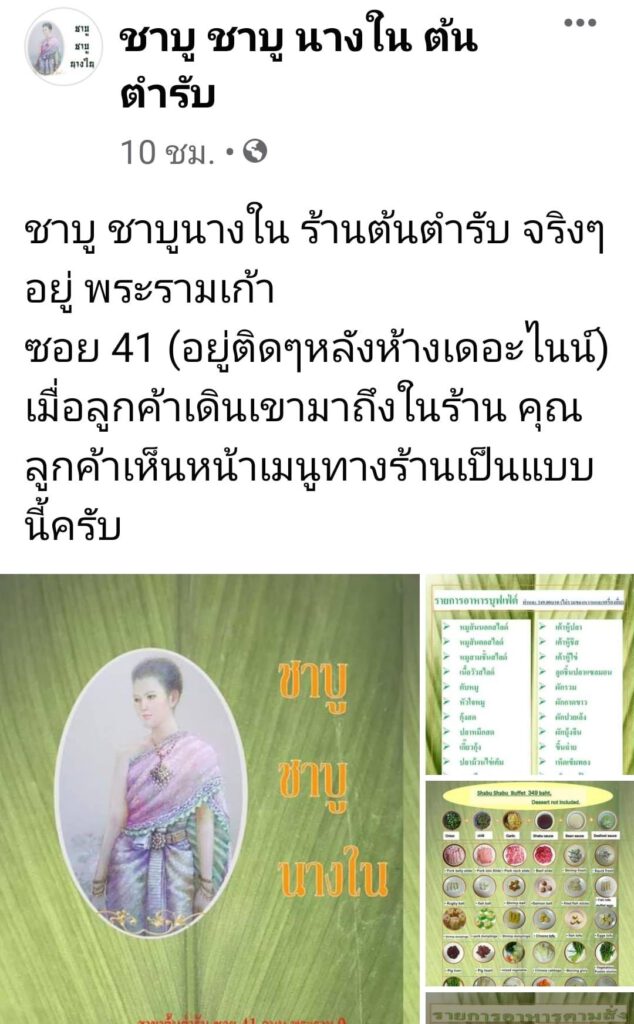634x1024 pixels.
Task: Open the buffet menu list photo
Action: click(529, 674)
